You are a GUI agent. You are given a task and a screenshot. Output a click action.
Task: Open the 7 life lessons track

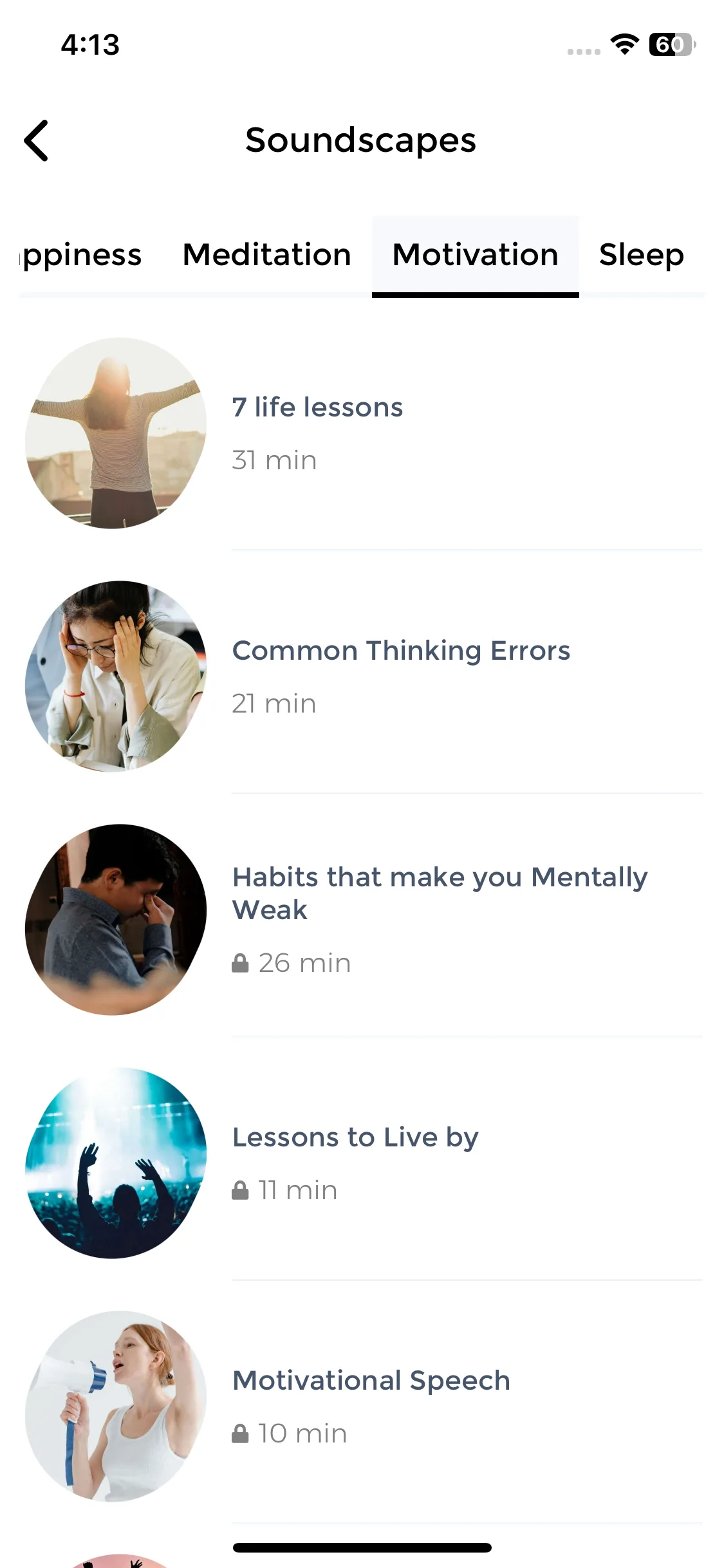pos(317,407)
